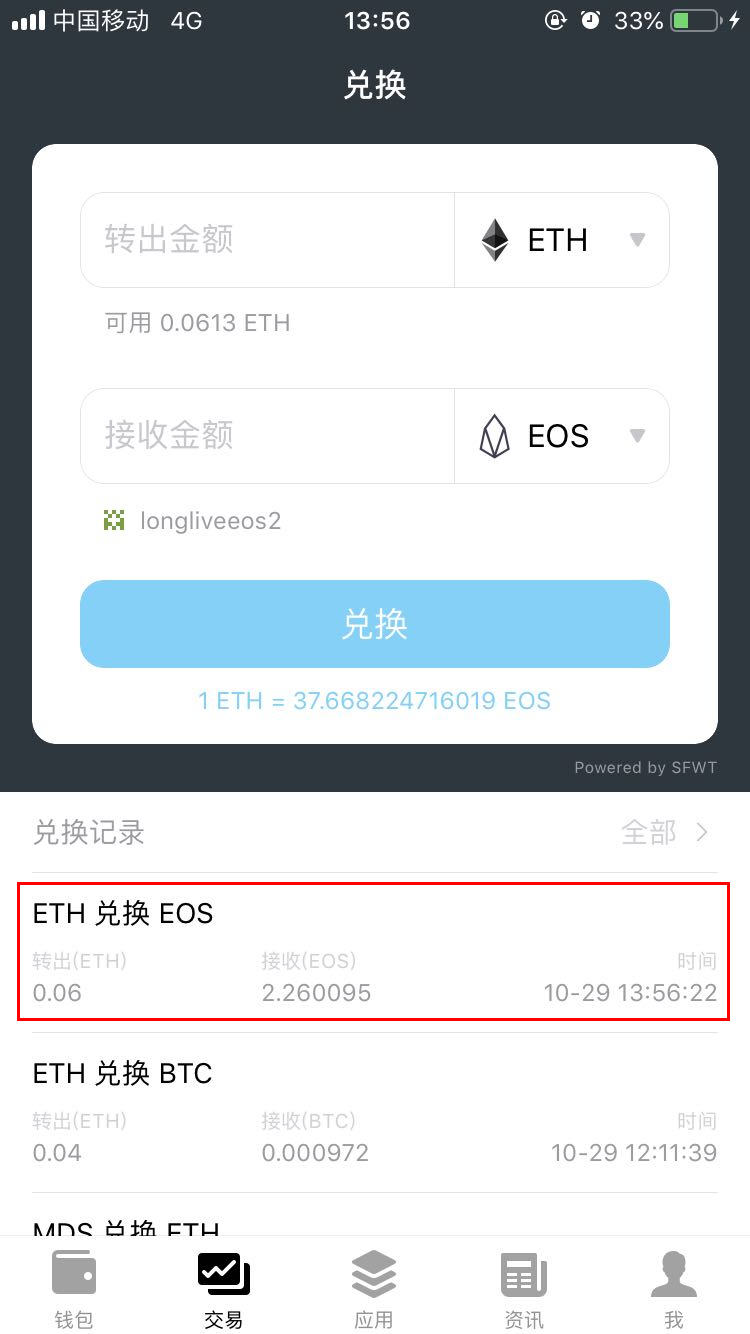Open the 资讯 tab

[524, 1290]
